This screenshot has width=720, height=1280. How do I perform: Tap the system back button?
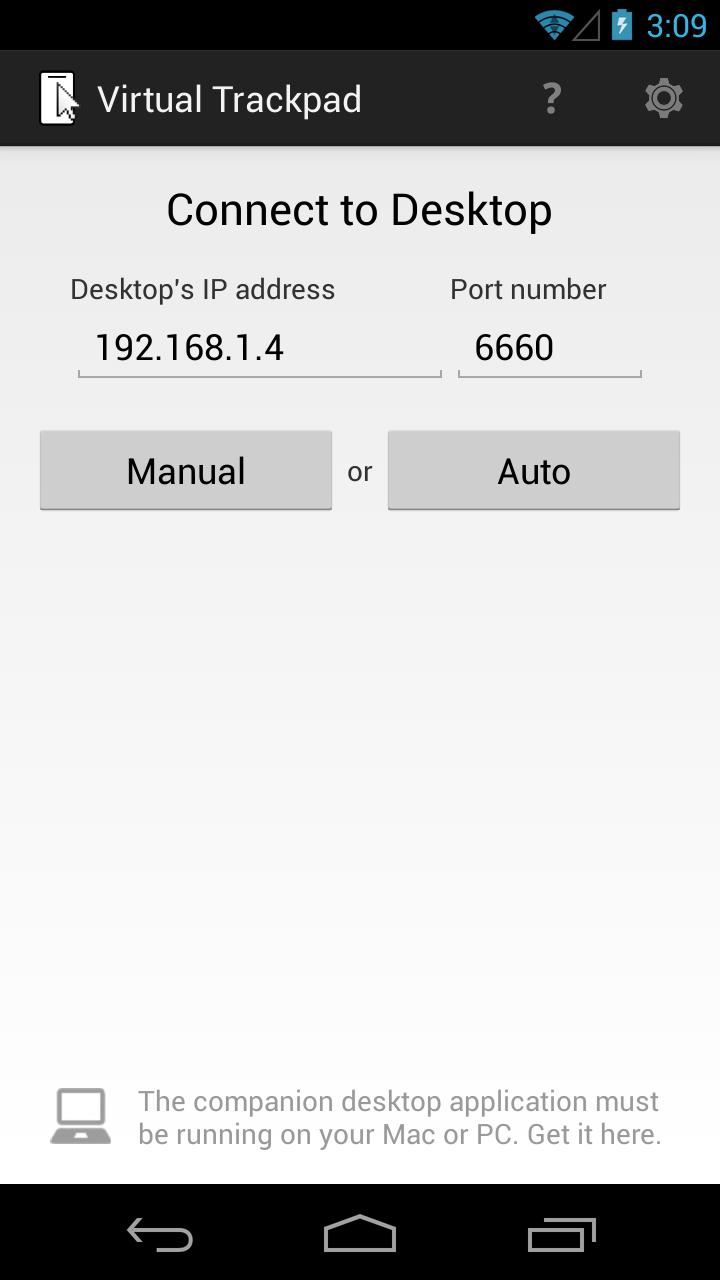click(160, 1235)
